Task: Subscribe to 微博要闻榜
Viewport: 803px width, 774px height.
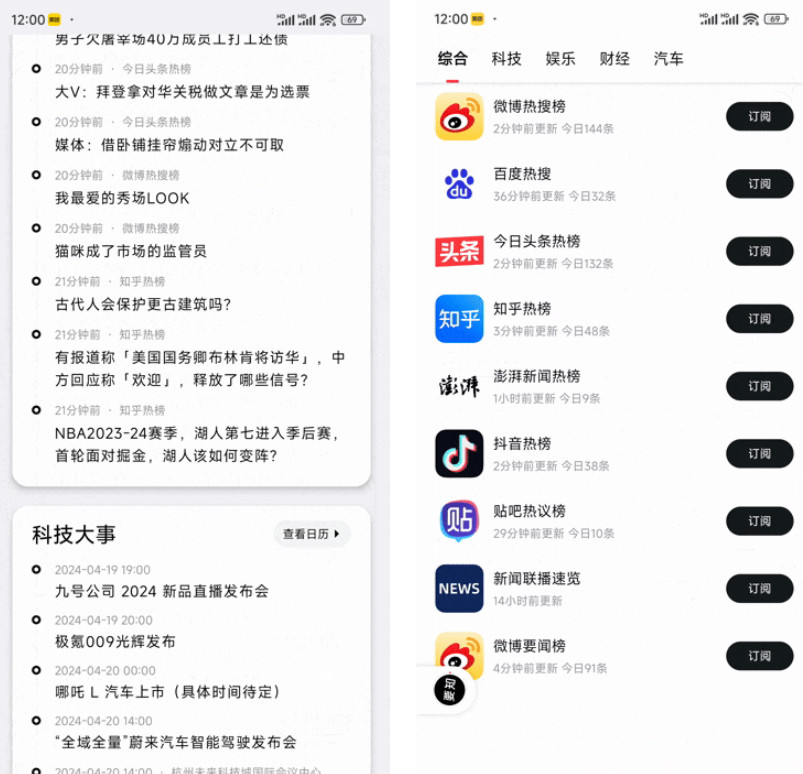Action: click(759, 656)
